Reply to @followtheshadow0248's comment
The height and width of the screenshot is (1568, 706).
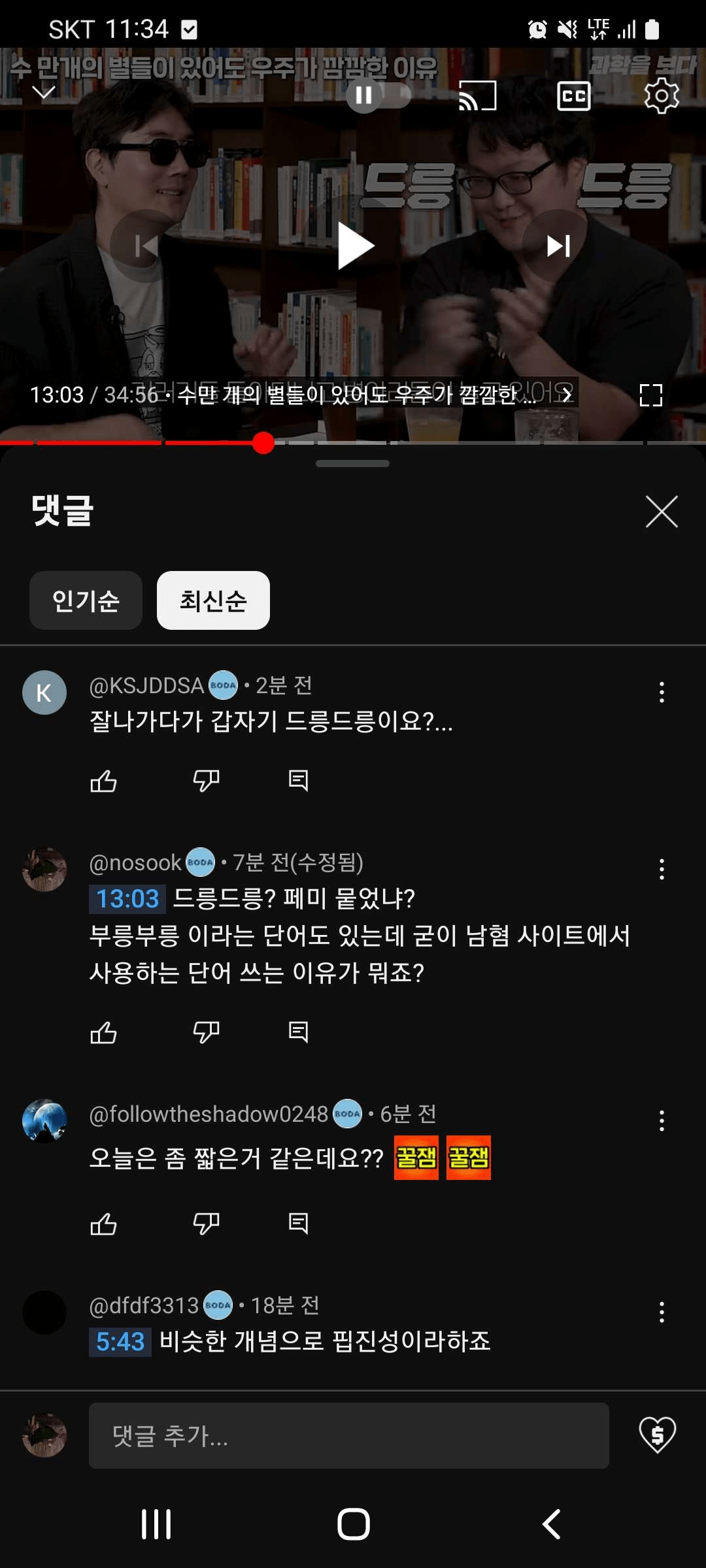point(298,1223)
